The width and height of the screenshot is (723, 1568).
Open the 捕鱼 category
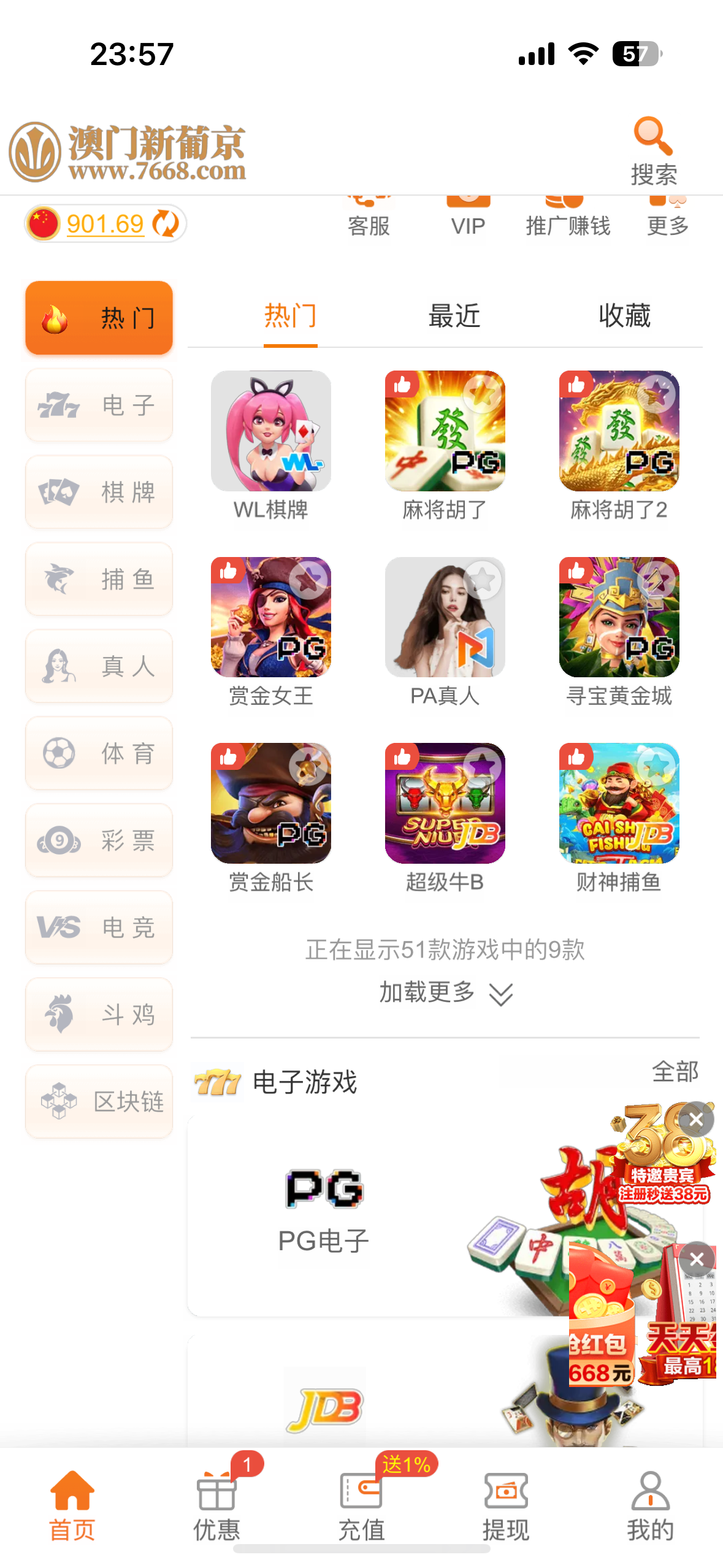[99, 579]
